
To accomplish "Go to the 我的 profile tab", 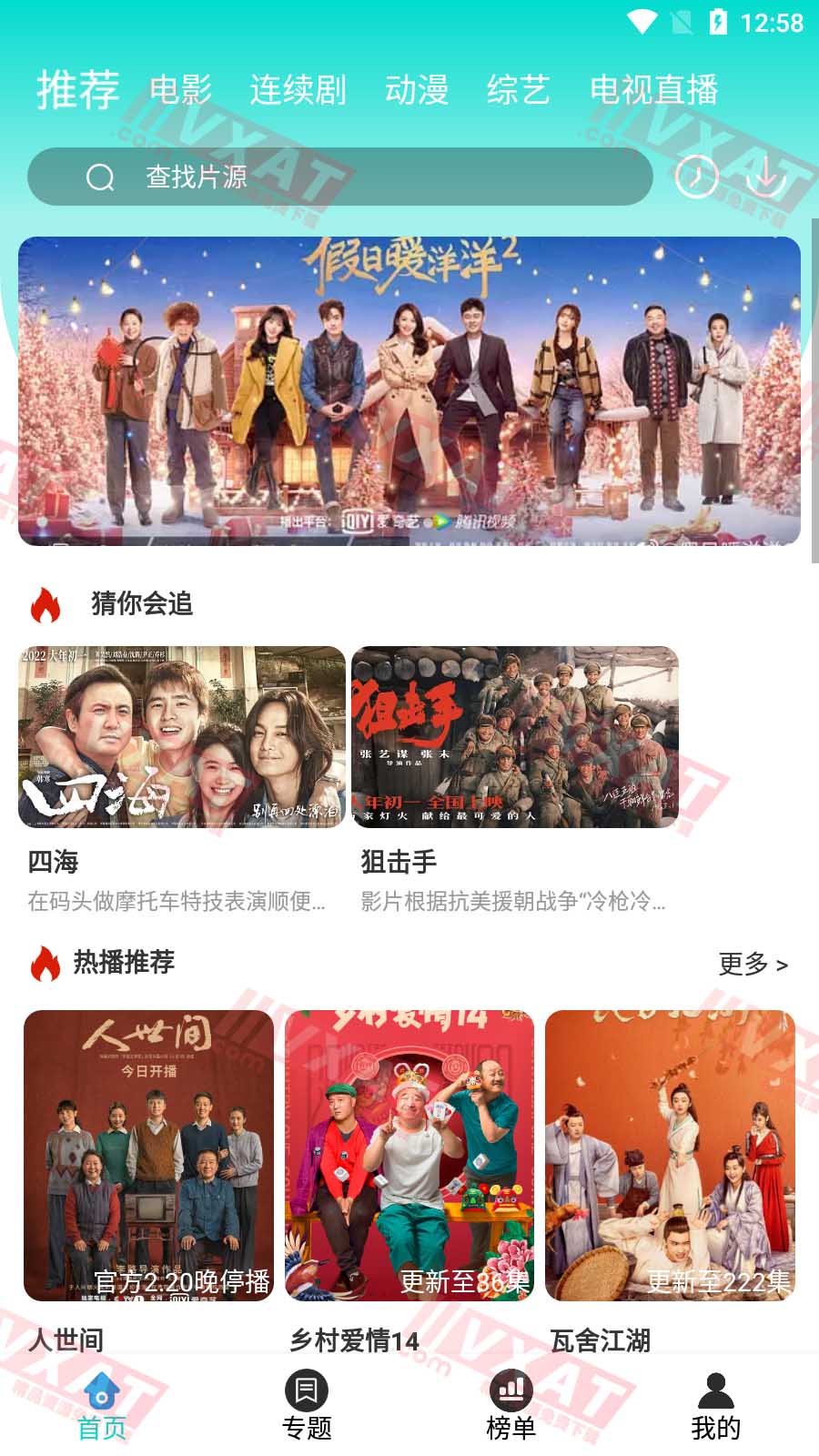I will [x=715, y=1406].
